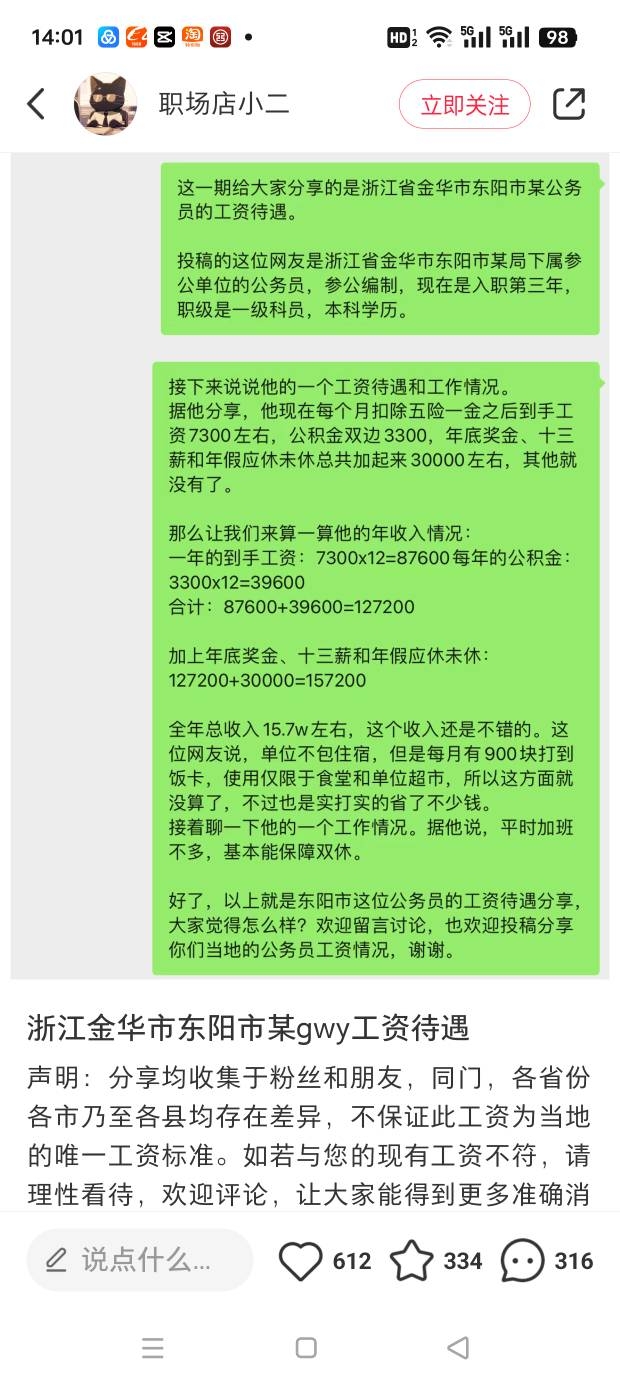Add this post to favorites
This screenshot has height=1386, width=620.
tap(411, 1261)
